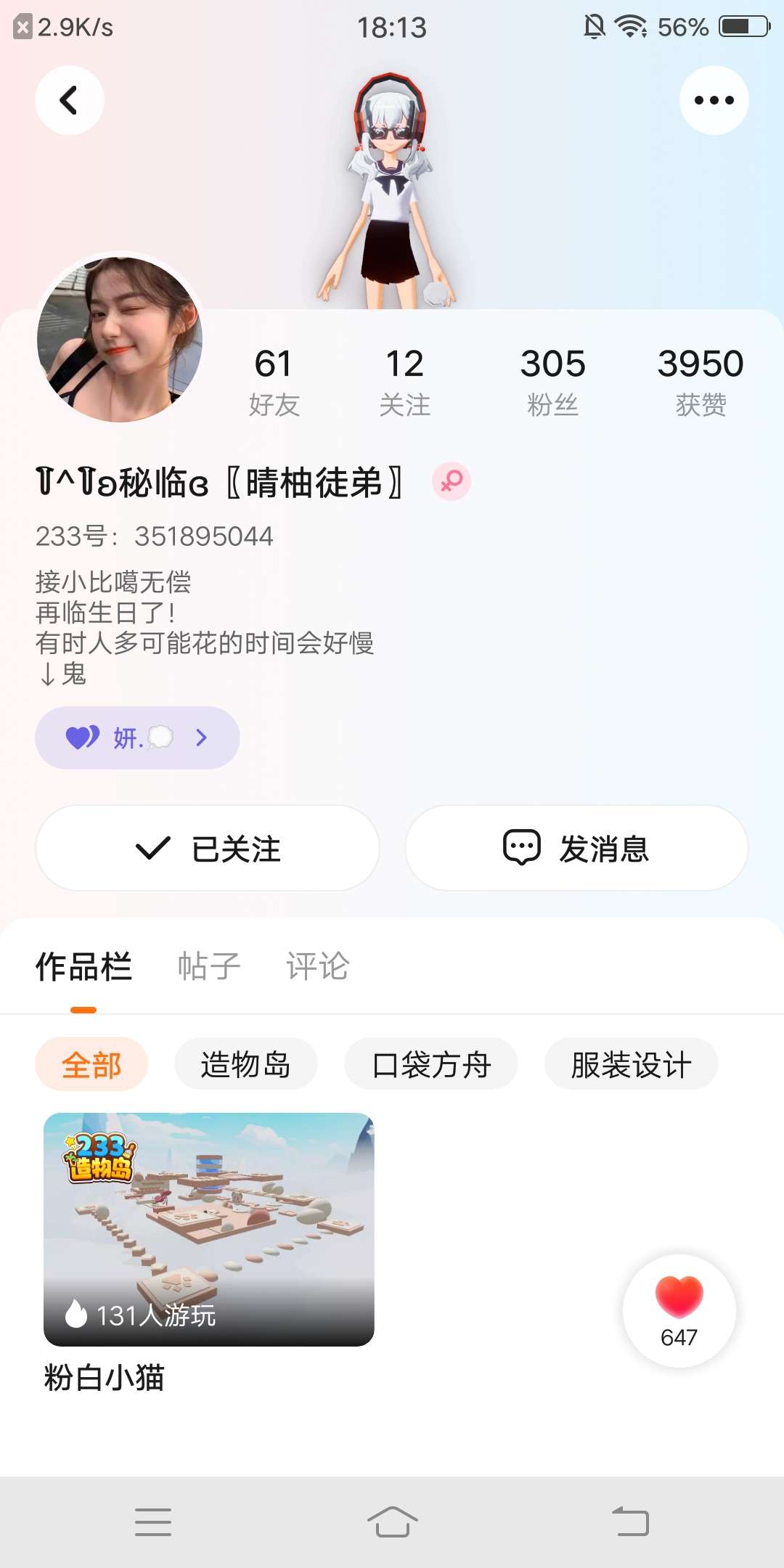Screen dimensions: 784x1568
Task: Send a message with 发消息
Action: click(576, 848)
